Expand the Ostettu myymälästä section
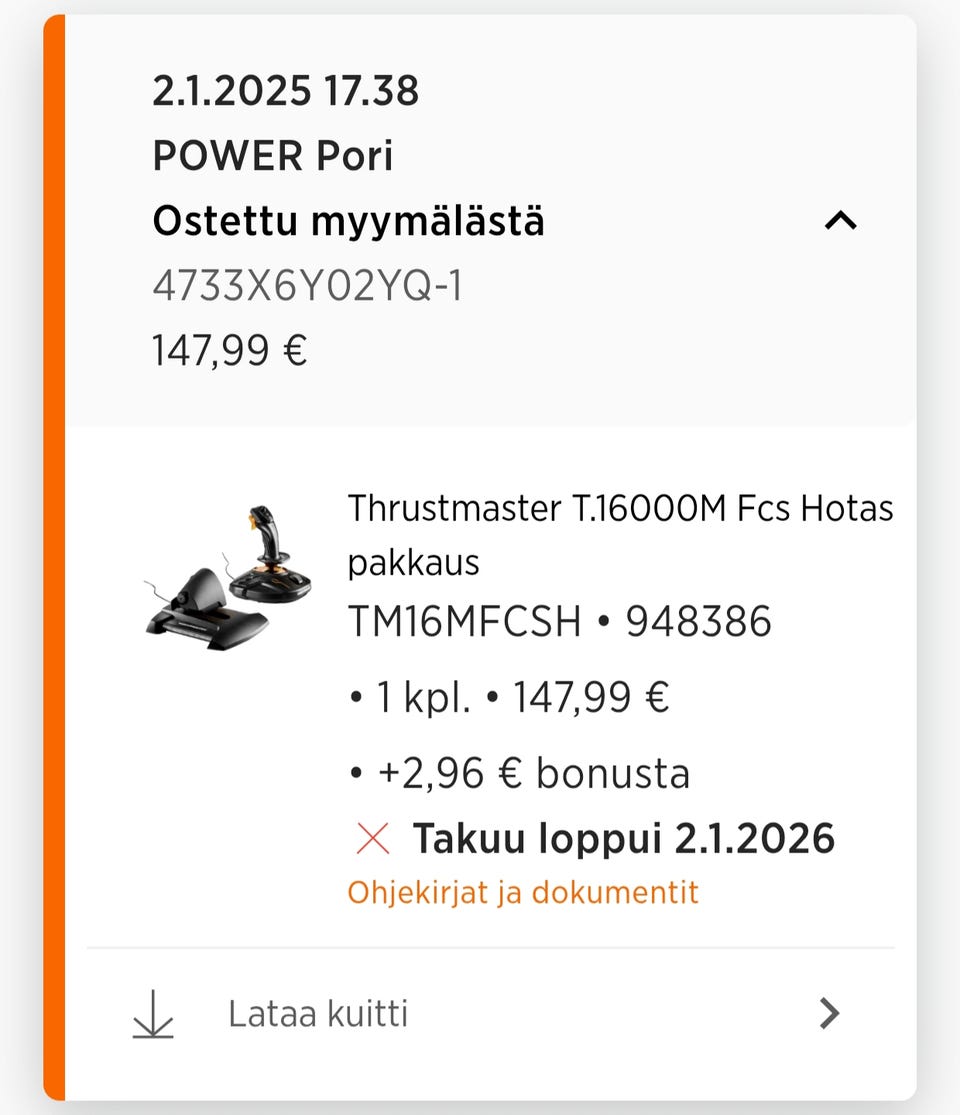Viewport: 960px width, 1115px height. pos(348,220)
